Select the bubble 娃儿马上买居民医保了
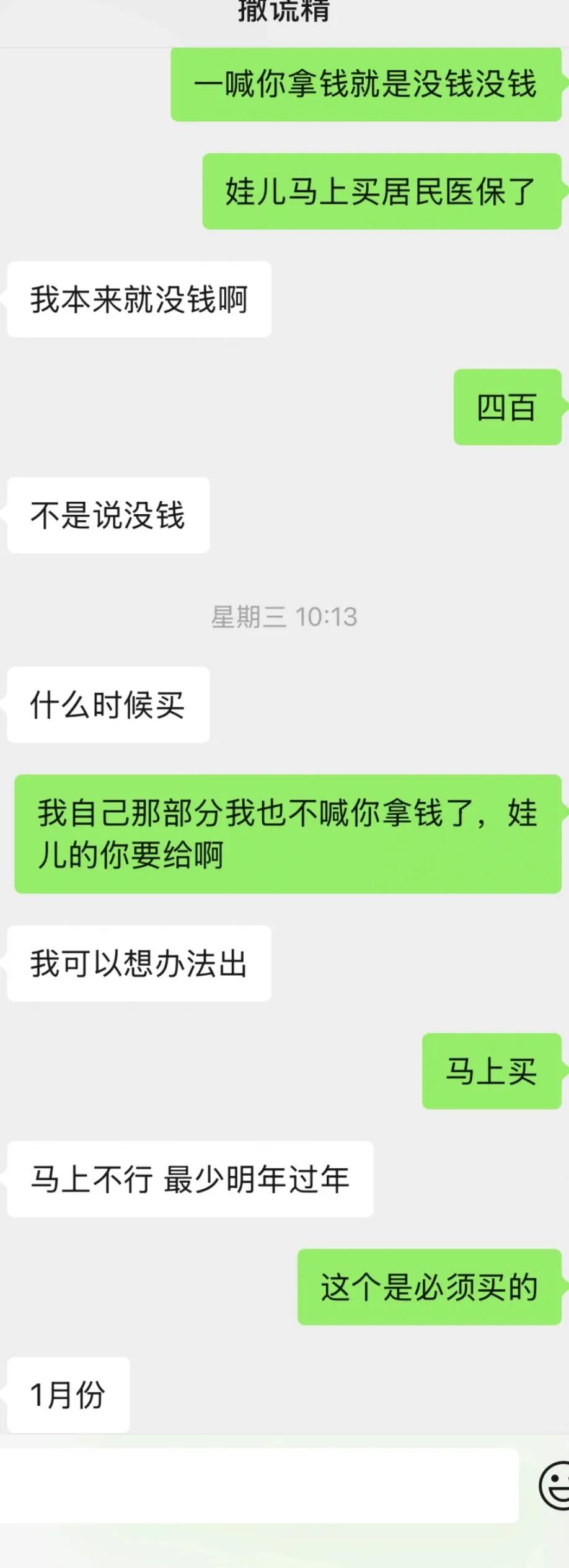The image size is (569, 1568). [379, 193]
